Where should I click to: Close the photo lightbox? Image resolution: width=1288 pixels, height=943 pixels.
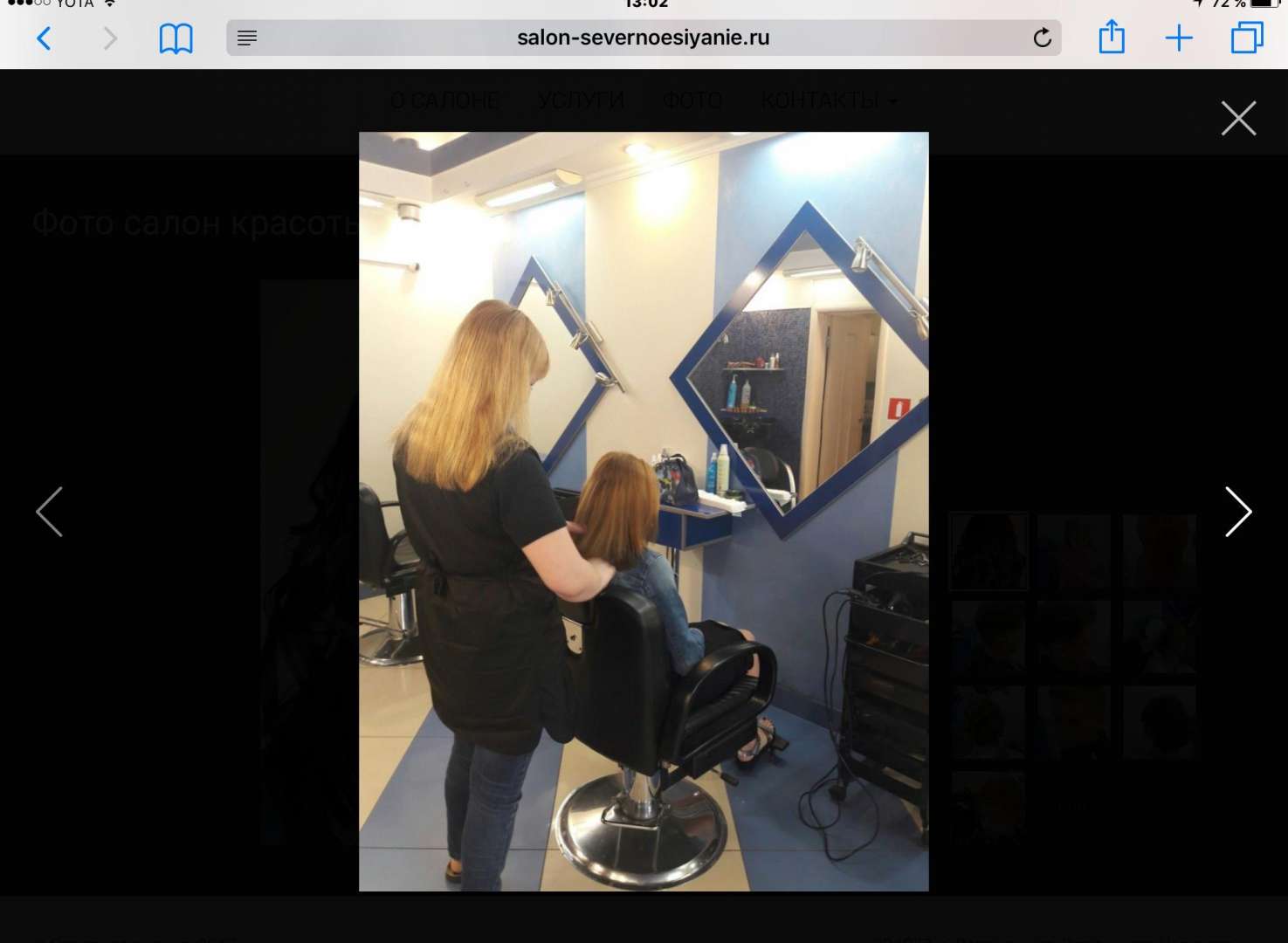click(1238, 118)
